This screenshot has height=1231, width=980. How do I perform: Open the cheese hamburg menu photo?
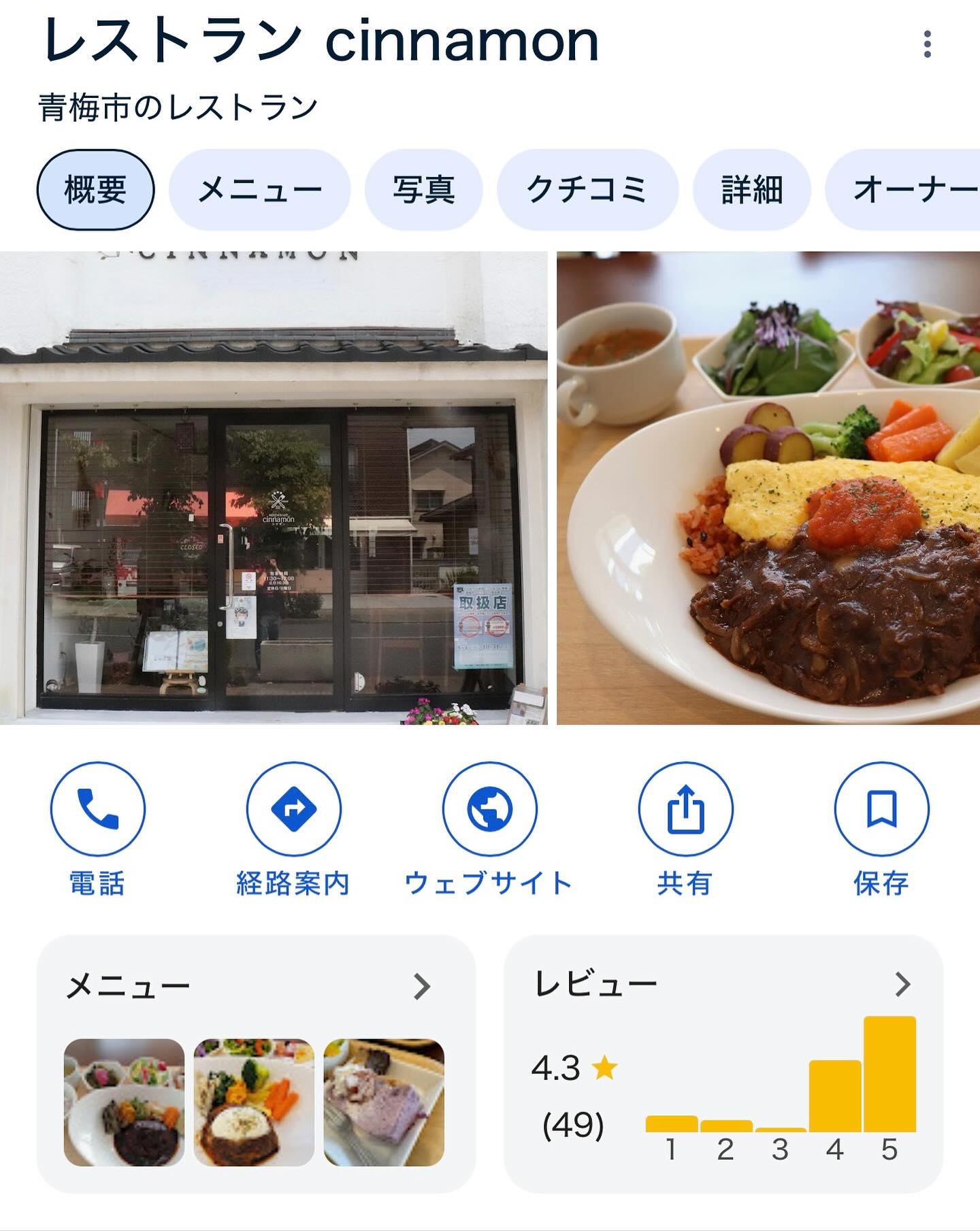click(254, 1102)
